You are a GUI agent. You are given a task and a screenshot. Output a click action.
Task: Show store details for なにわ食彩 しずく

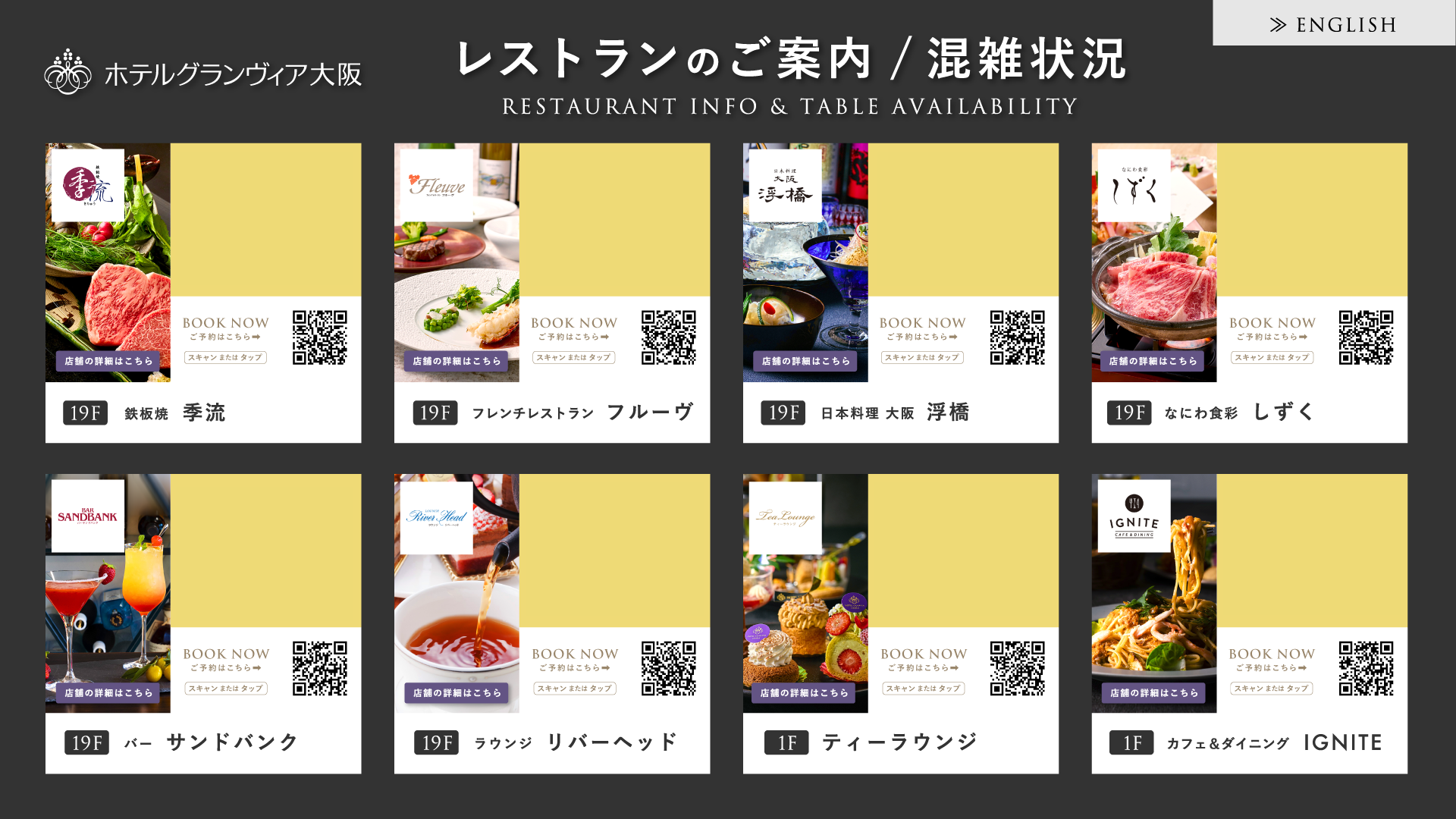pyautogui.click(x=1153, y=361)
